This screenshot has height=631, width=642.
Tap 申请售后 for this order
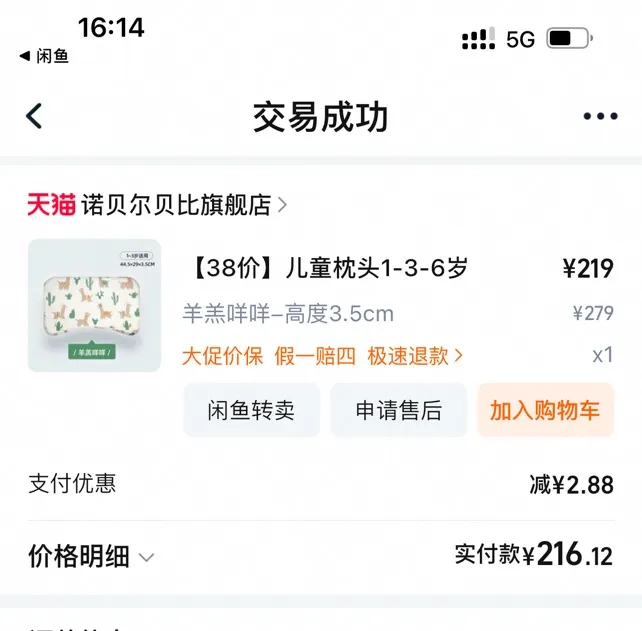coord(398,410)
